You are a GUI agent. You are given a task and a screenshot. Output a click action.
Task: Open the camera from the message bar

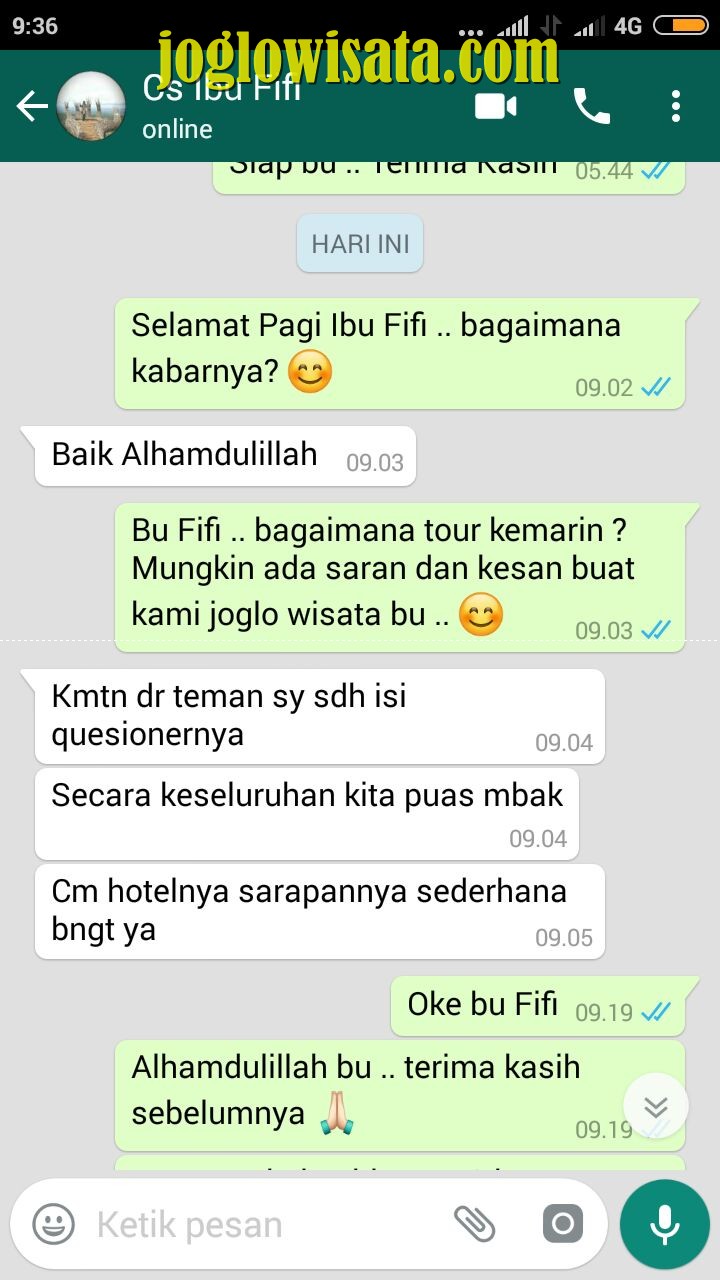click(x=562, y=1223)
